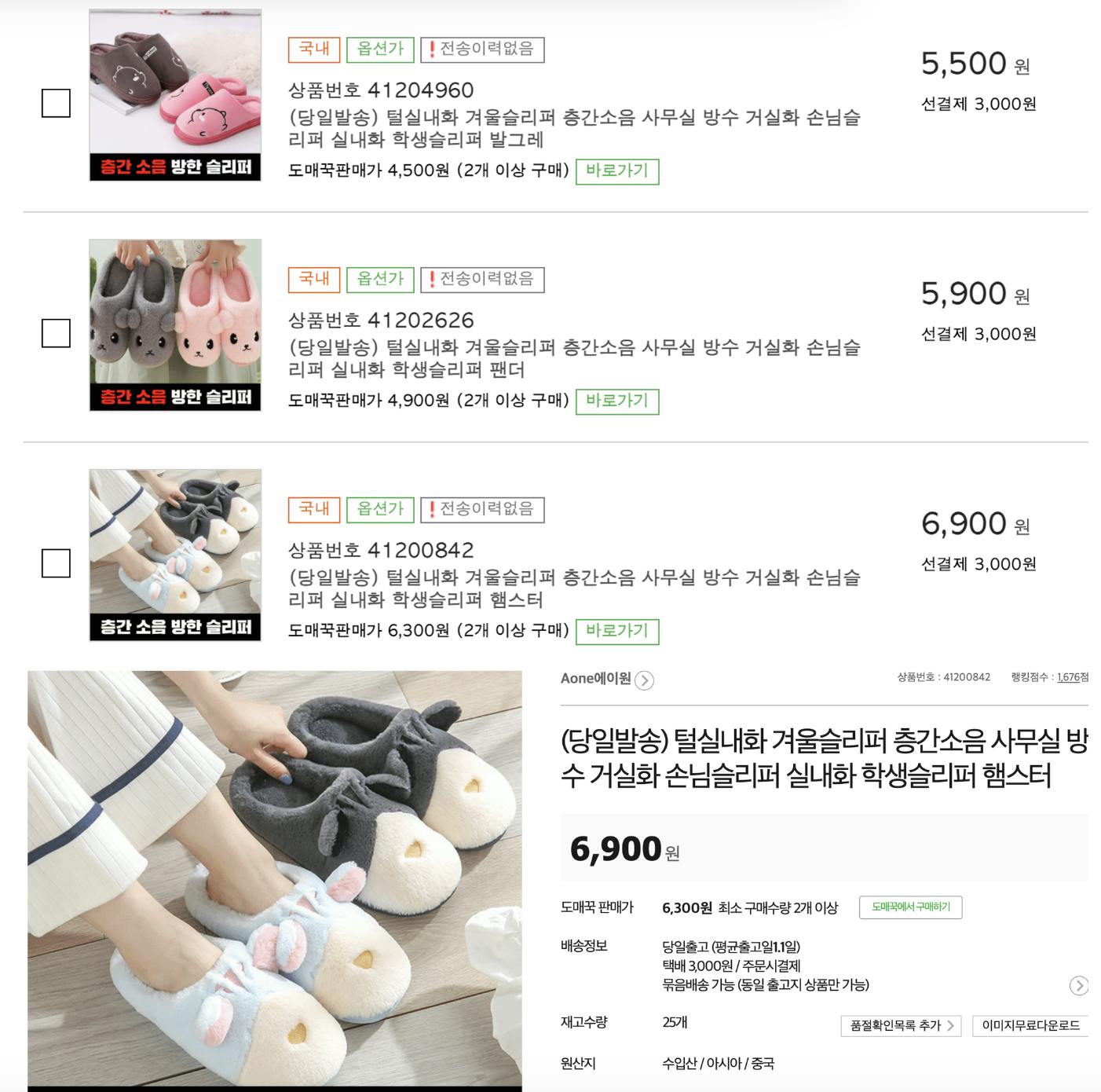Screen dimensions: 1101x1092
Task: Check the box for product 41204960
Action: point(56,103)
